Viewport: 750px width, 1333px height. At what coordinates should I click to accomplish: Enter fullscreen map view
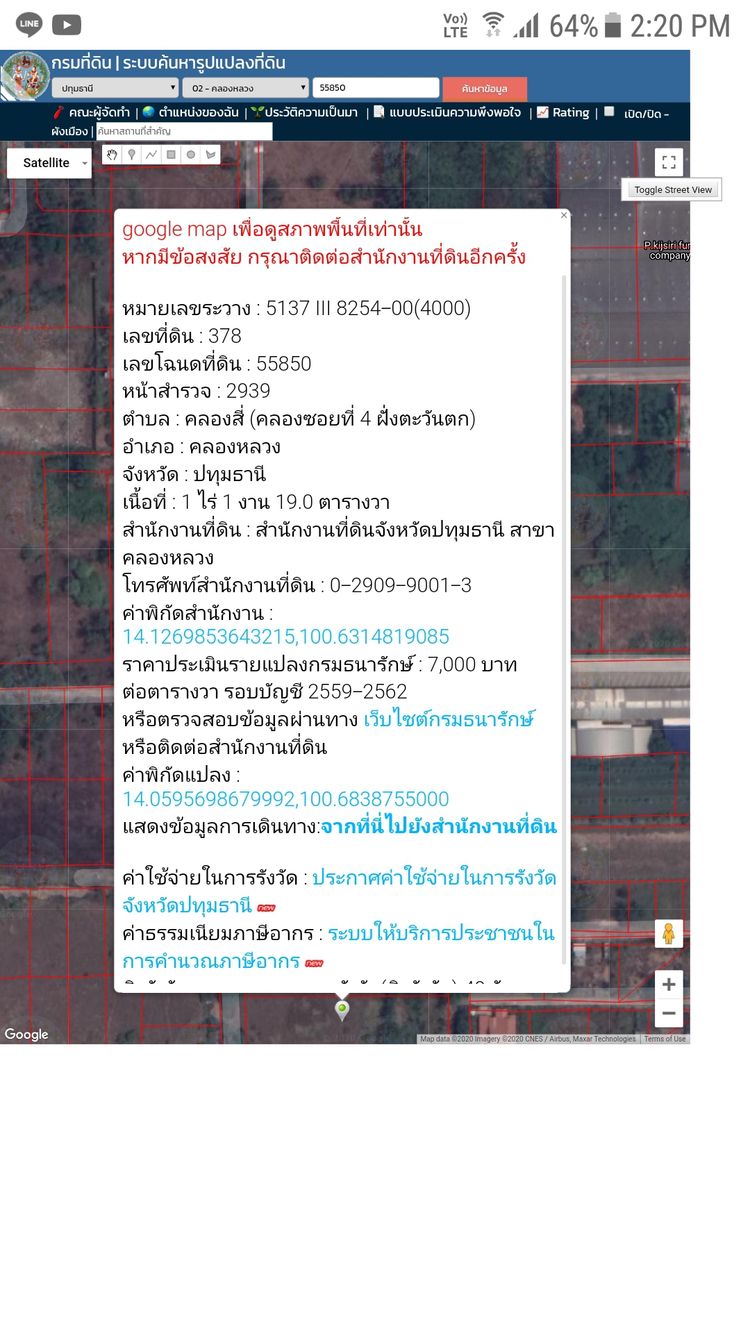[x=669, y=162]
